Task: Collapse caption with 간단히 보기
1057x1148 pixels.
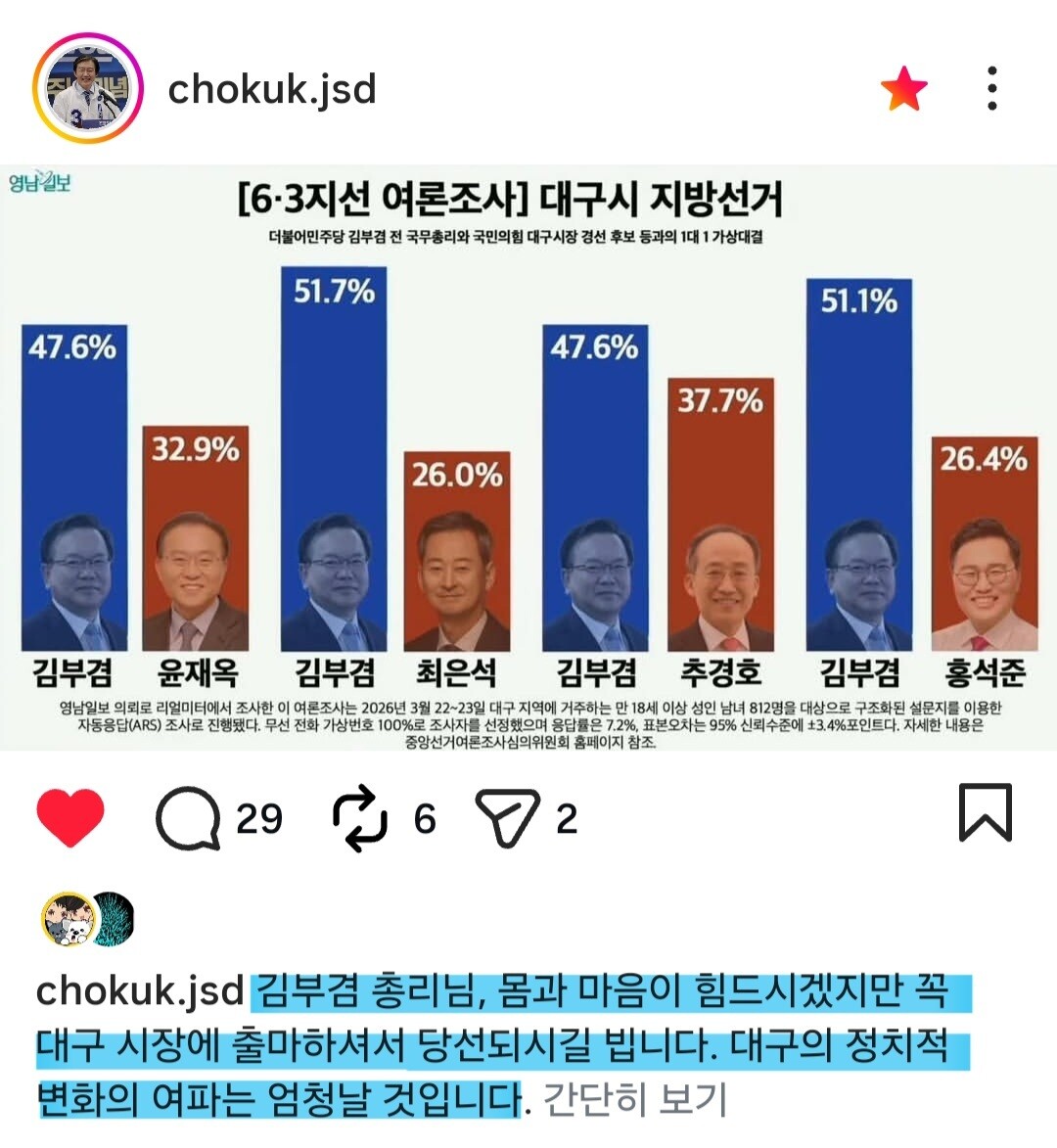Action: coord(634,1099)
